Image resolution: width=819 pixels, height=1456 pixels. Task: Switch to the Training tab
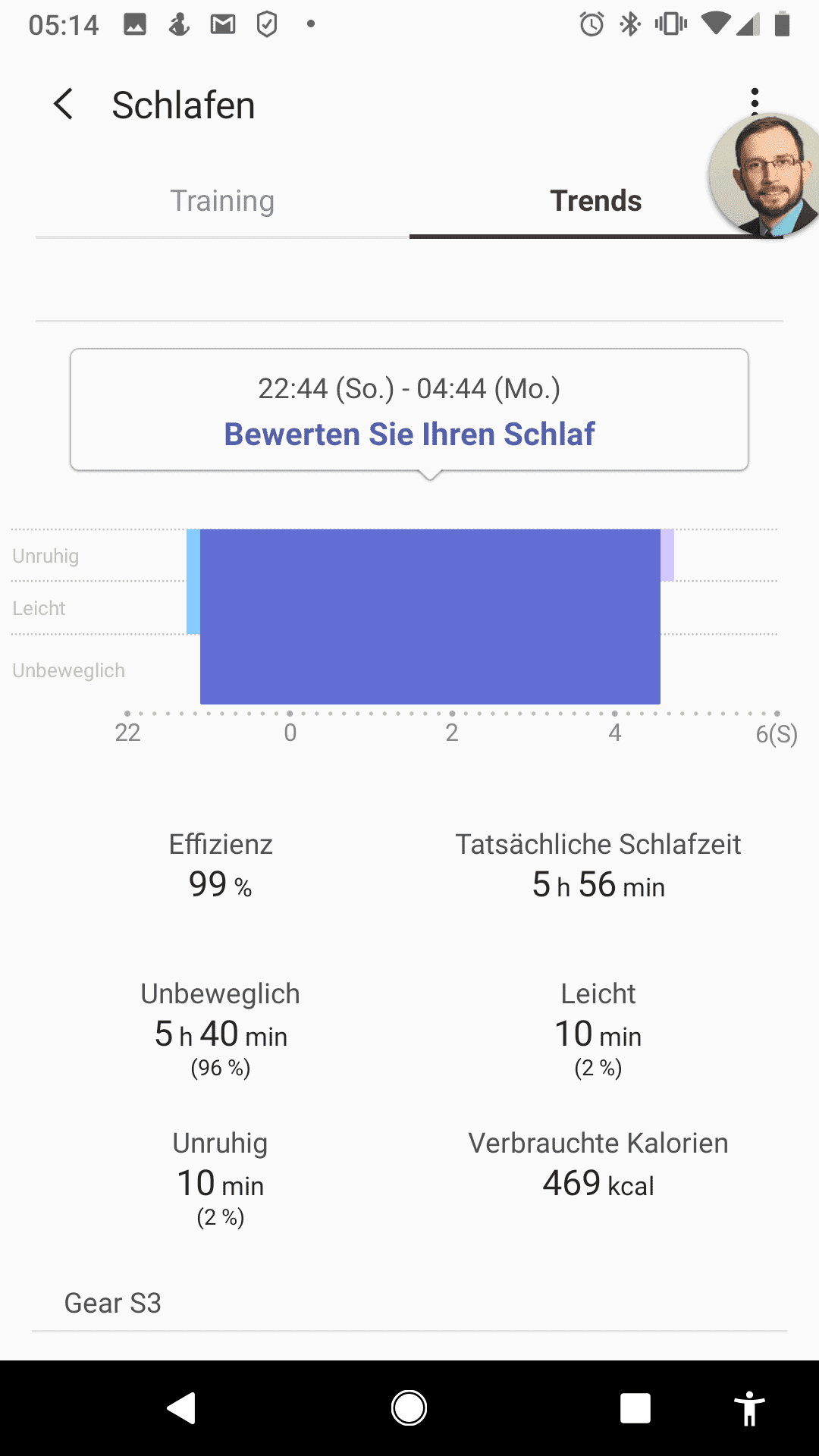pos(222,201)
